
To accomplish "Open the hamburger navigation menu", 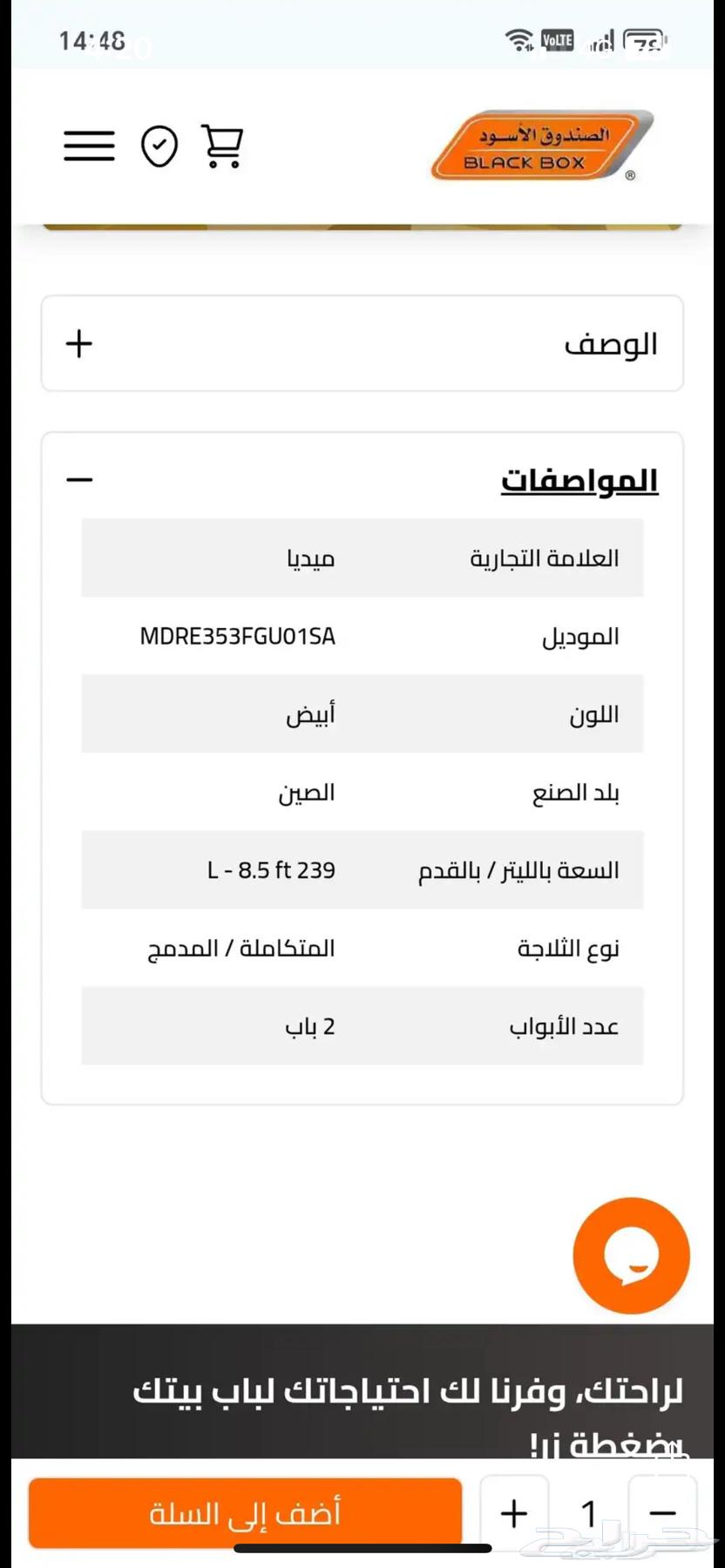I will pos(88,145).
